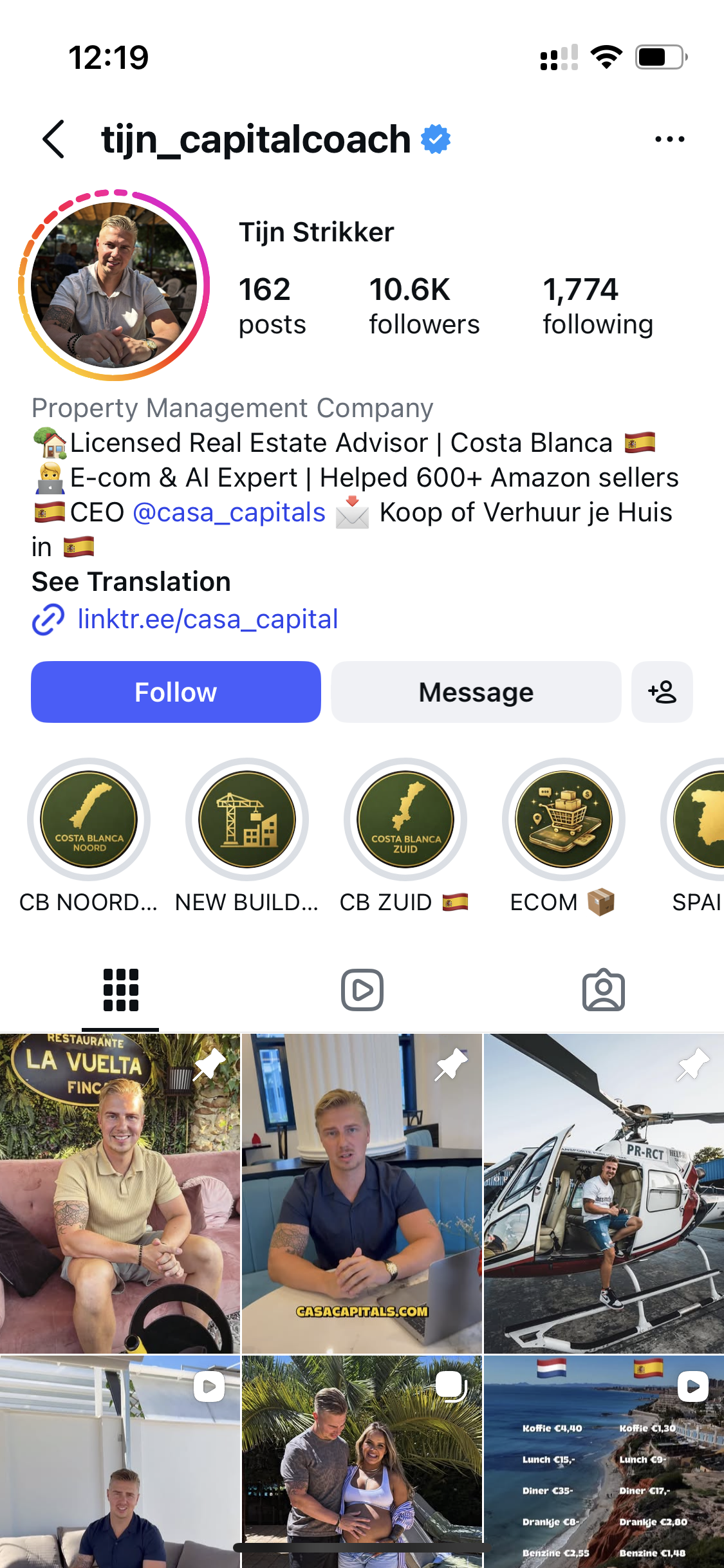Message this profile
724x1568 pixels.
coord(476,692)
